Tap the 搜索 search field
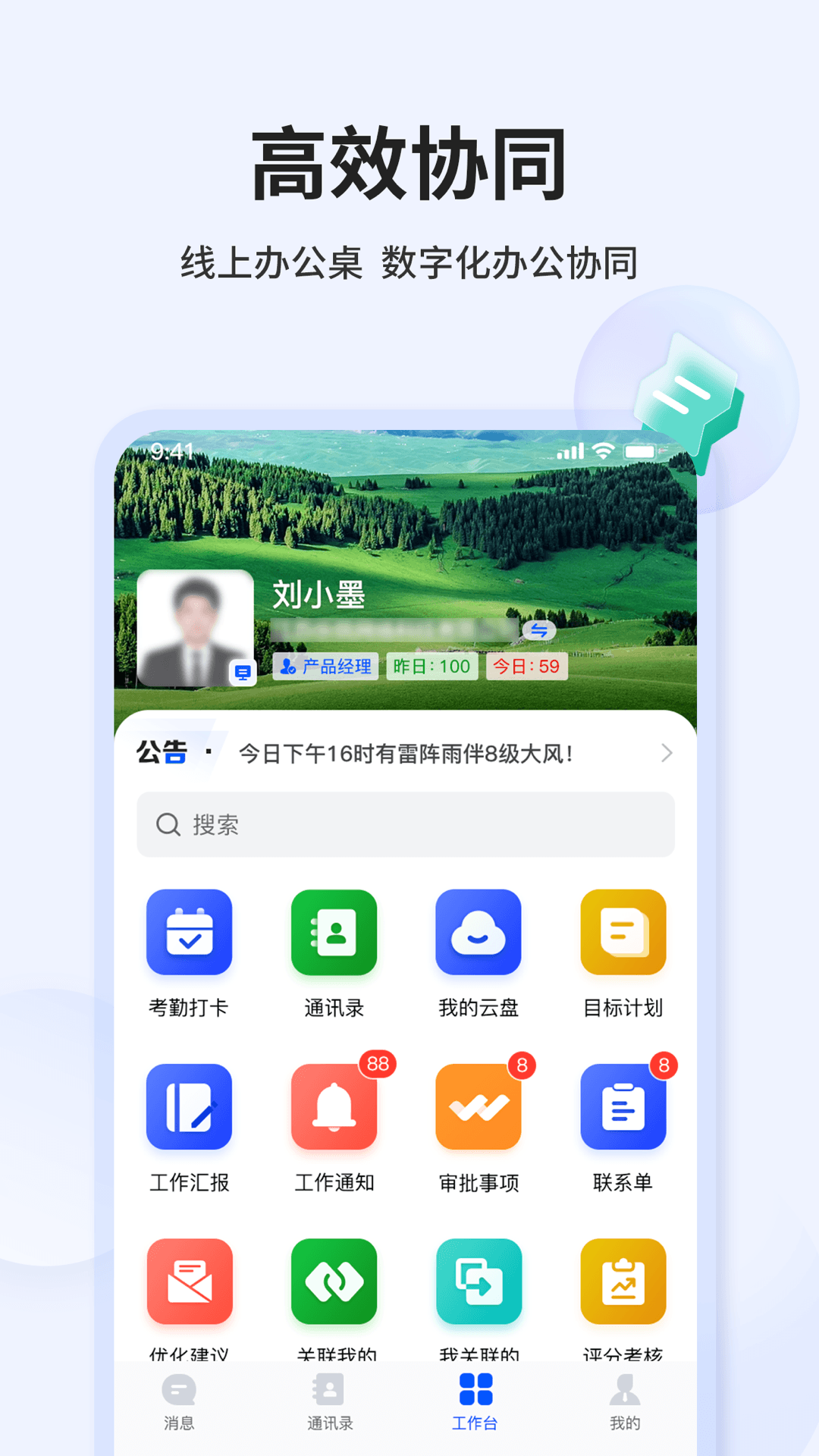This screenshot has width=819, height=1456. pos(404,825)
